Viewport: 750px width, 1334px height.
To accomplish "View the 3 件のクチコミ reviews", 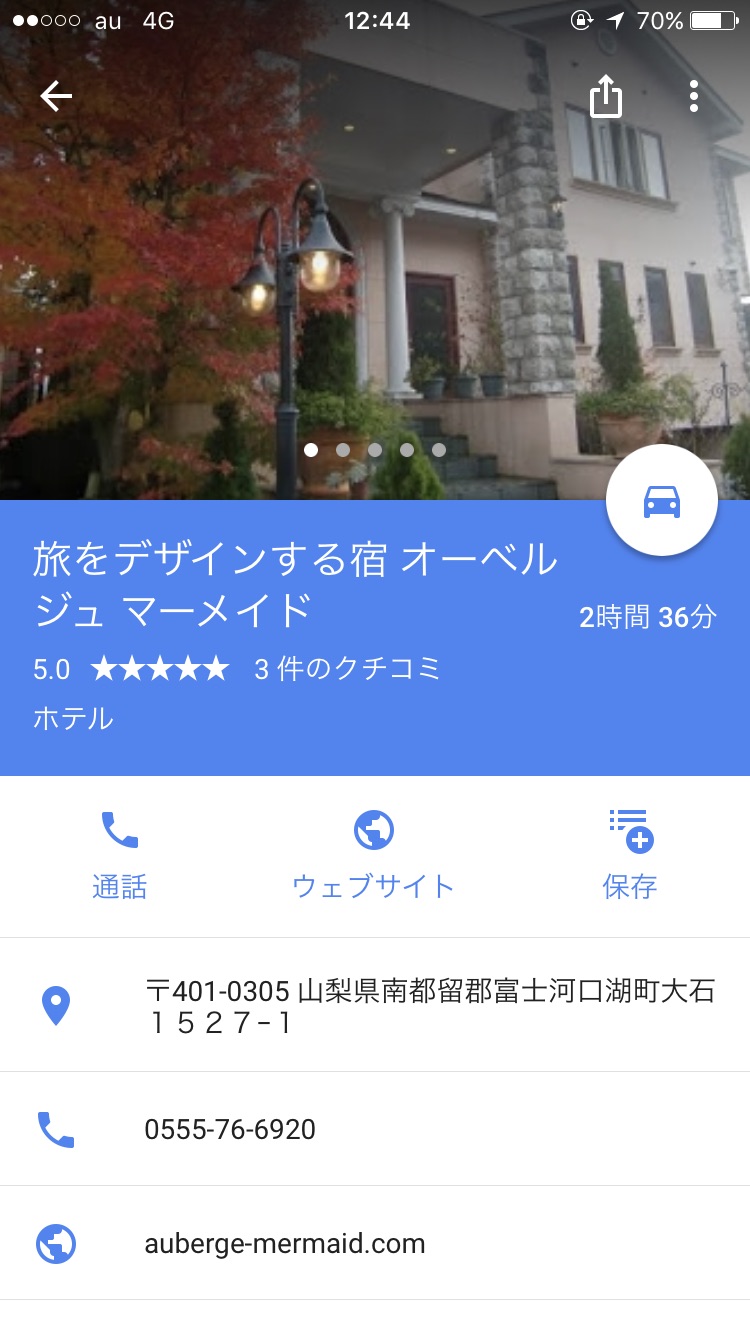I will pos(347,669).
